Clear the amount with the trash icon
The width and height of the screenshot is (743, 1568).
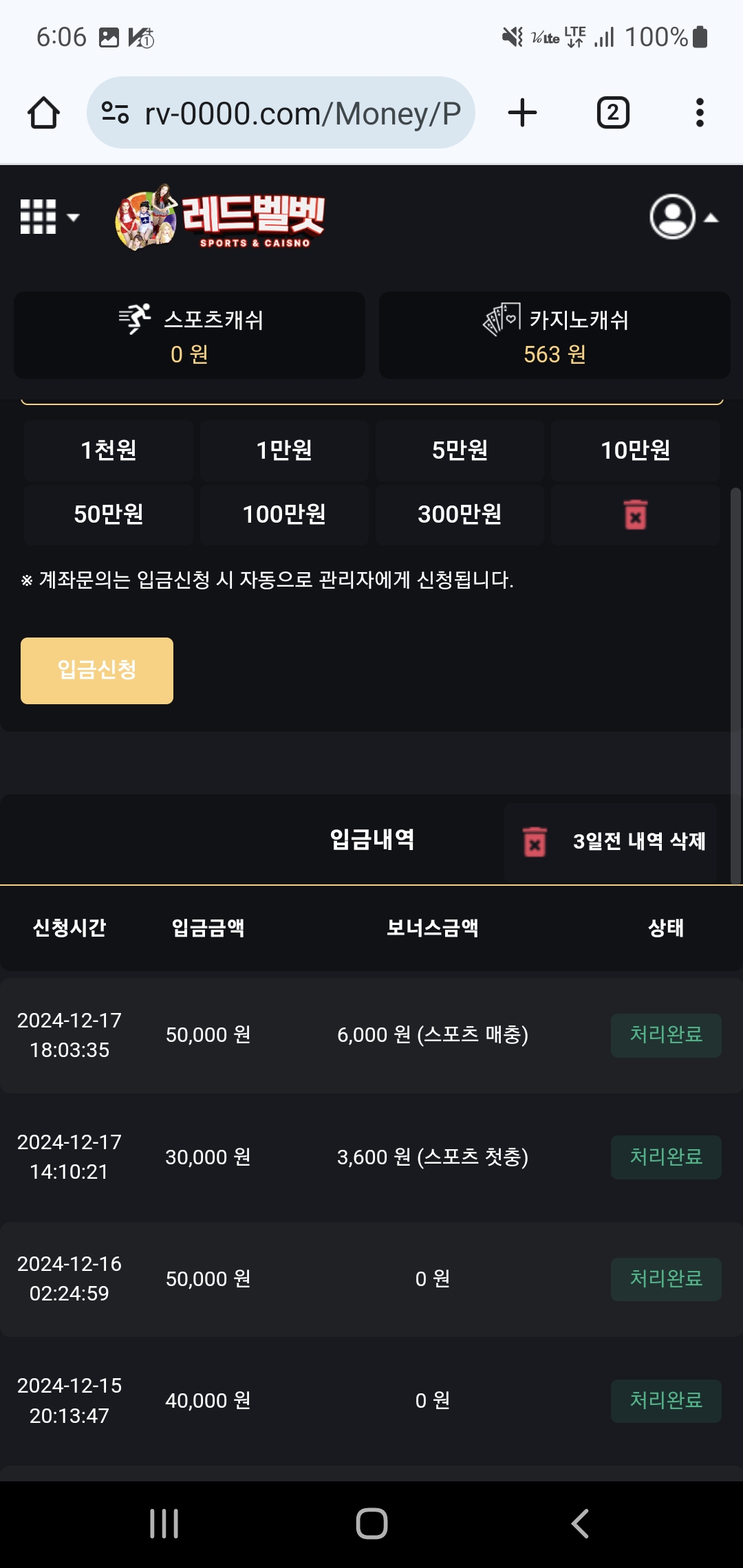coord(635,514)
